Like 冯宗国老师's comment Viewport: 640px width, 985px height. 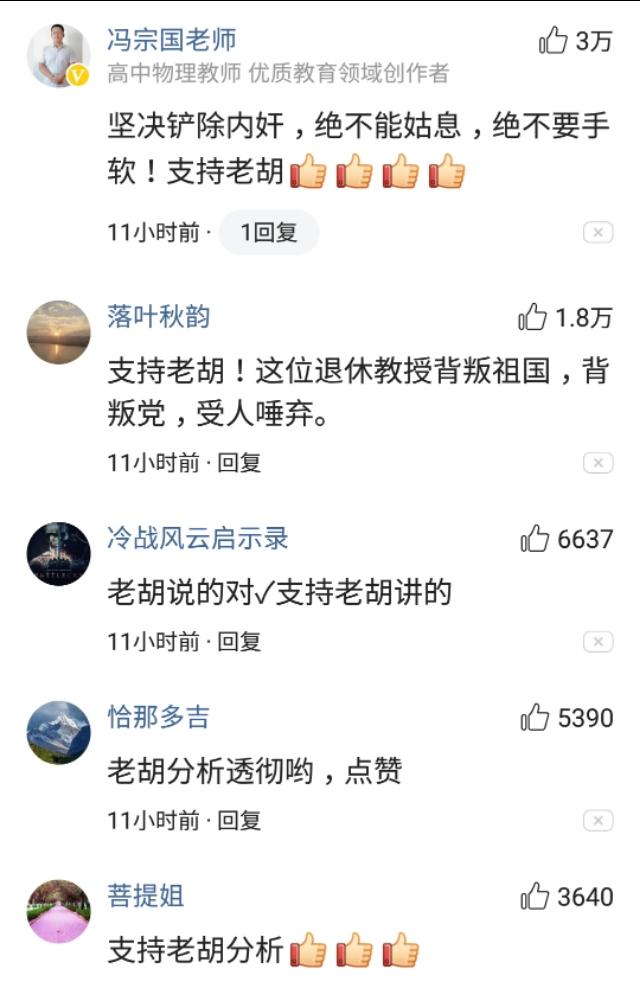point(553,41)
